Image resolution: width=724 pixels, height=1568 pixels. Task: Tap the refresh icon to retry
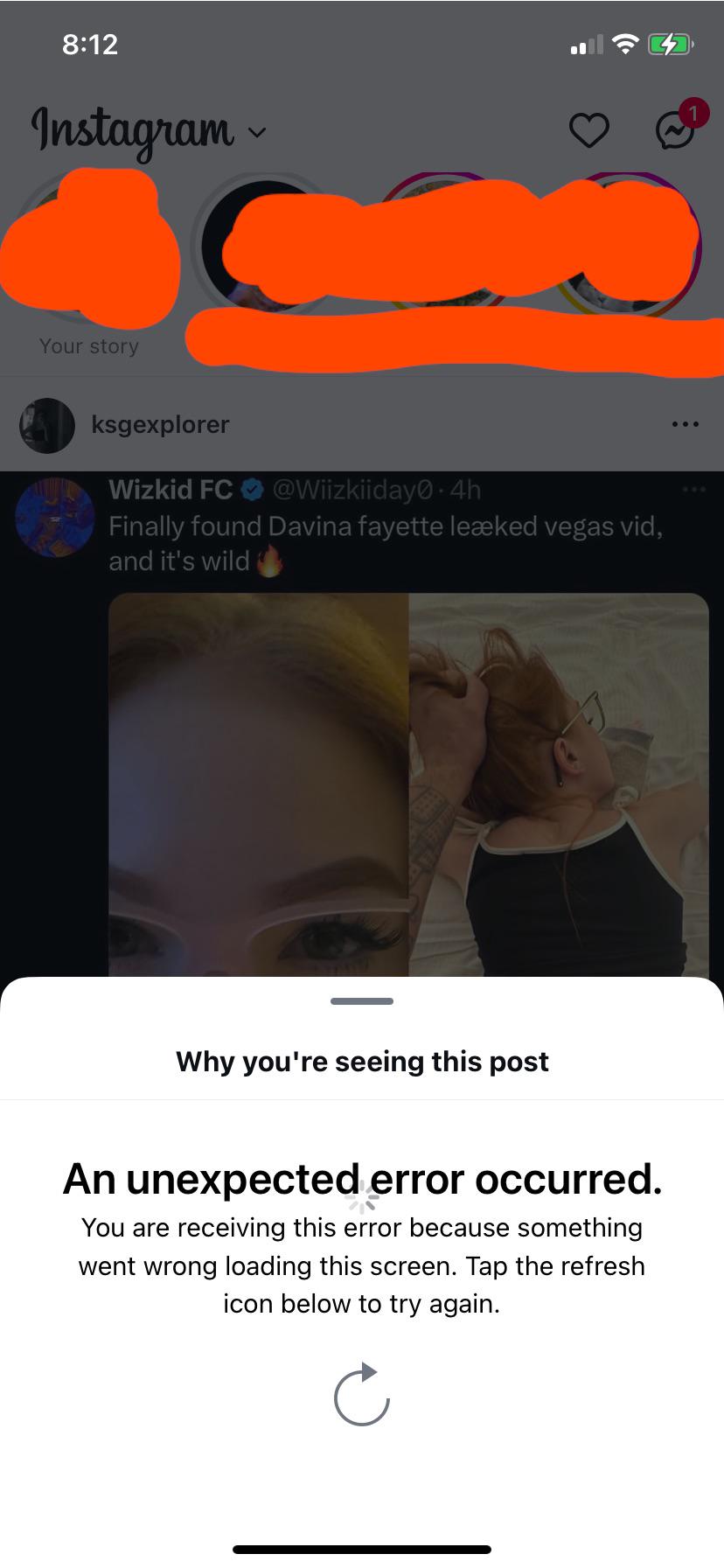pyautogui.click(x=361, y=1395)
